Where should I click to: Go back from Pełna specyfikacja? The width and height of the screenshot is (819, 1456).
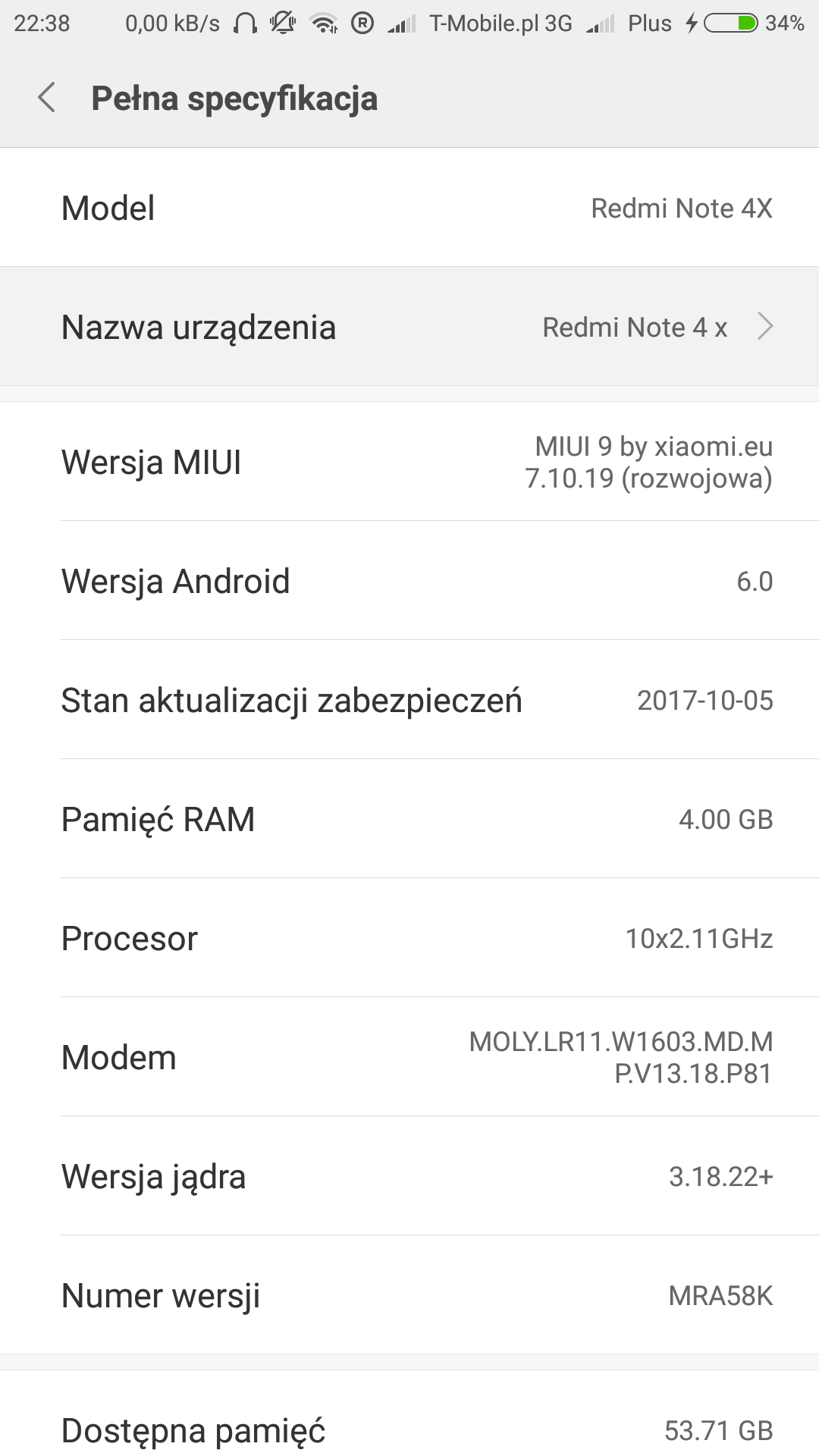pyautogui.click(x=47, y=98)
